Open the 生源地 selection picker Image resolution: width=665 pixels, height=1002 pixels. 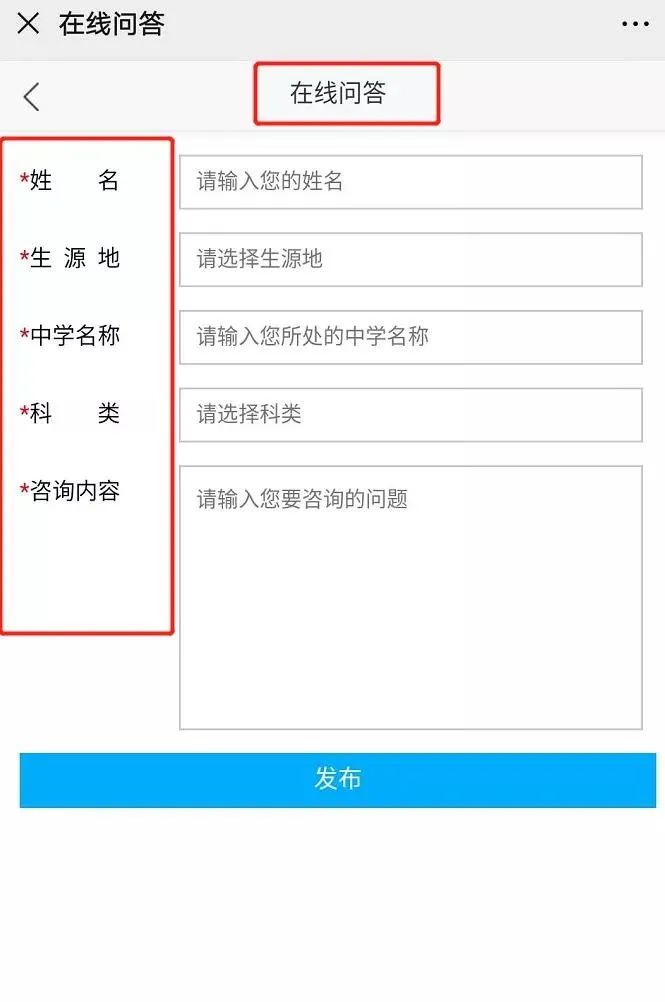tap(410, 259)
